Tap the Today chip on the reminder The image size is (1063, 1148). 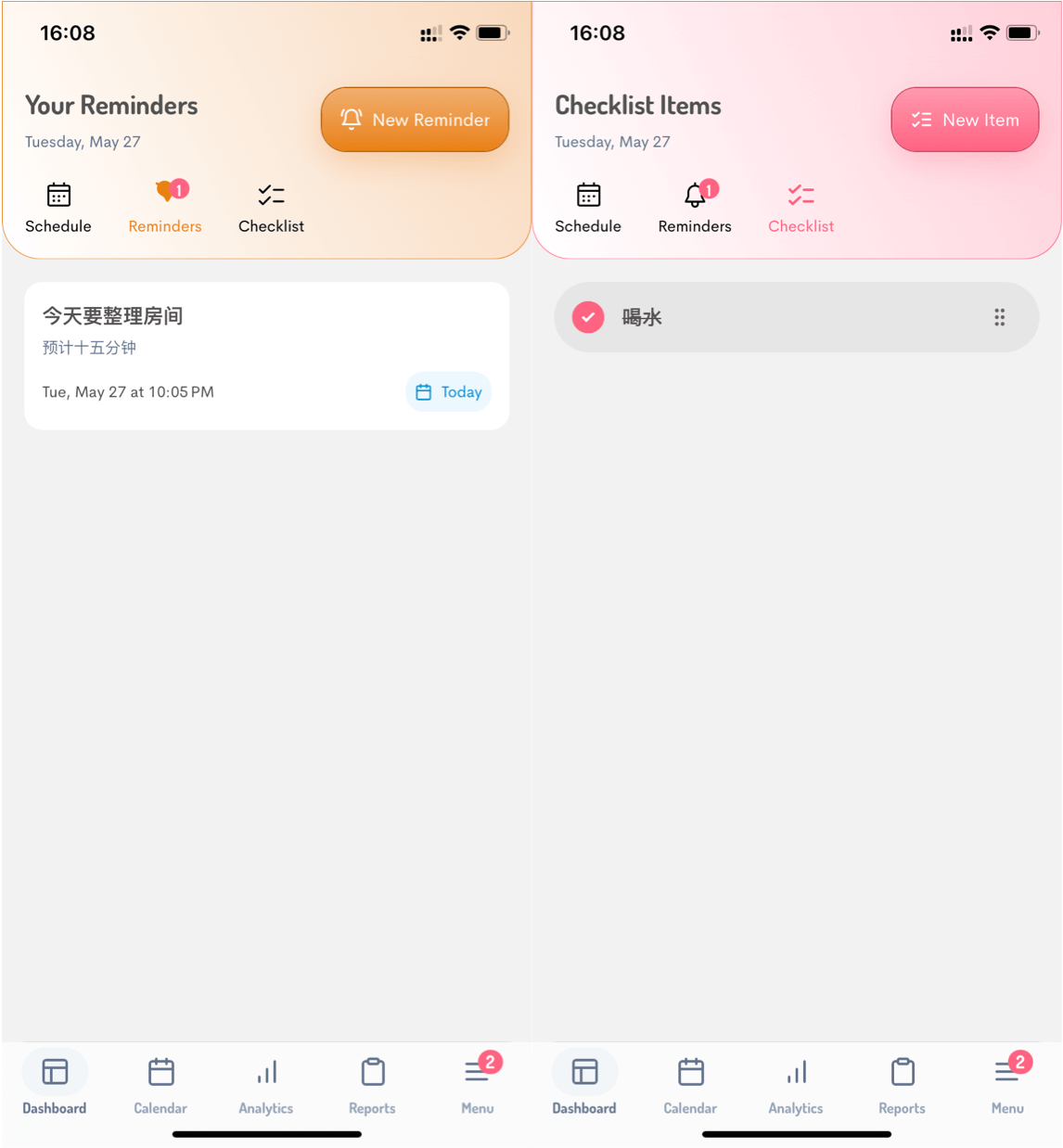[449, 392]
